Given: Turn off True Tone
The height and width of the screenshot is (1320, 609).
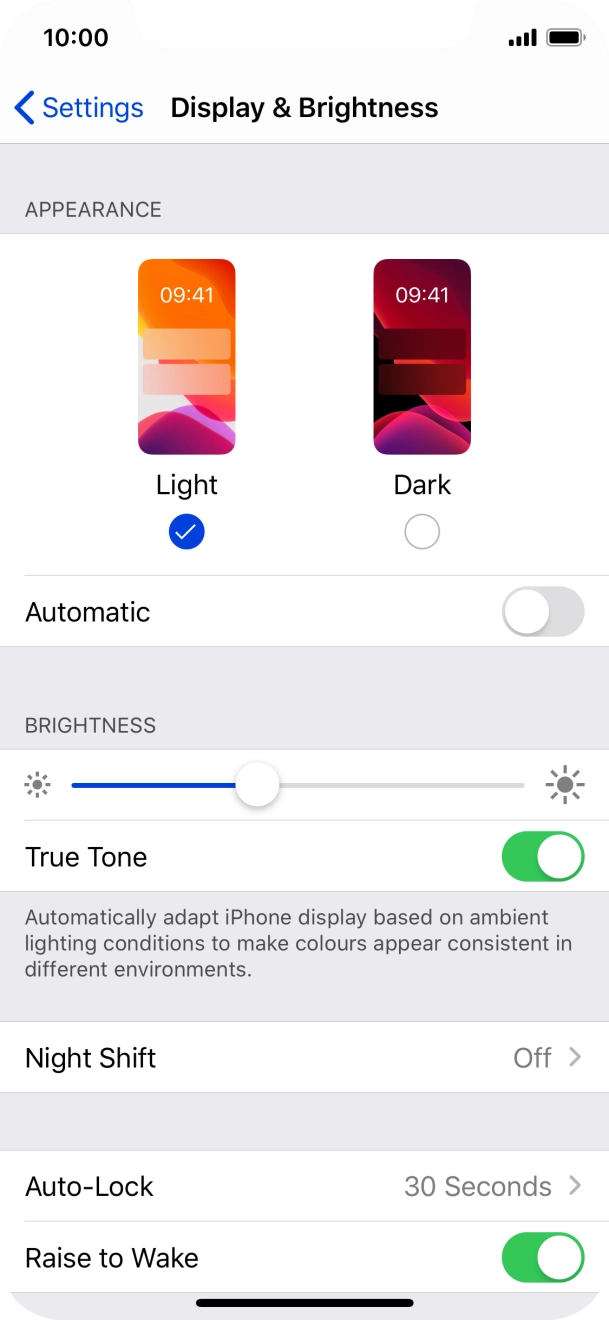Looking at the screenshot, I should pos(542,857).
